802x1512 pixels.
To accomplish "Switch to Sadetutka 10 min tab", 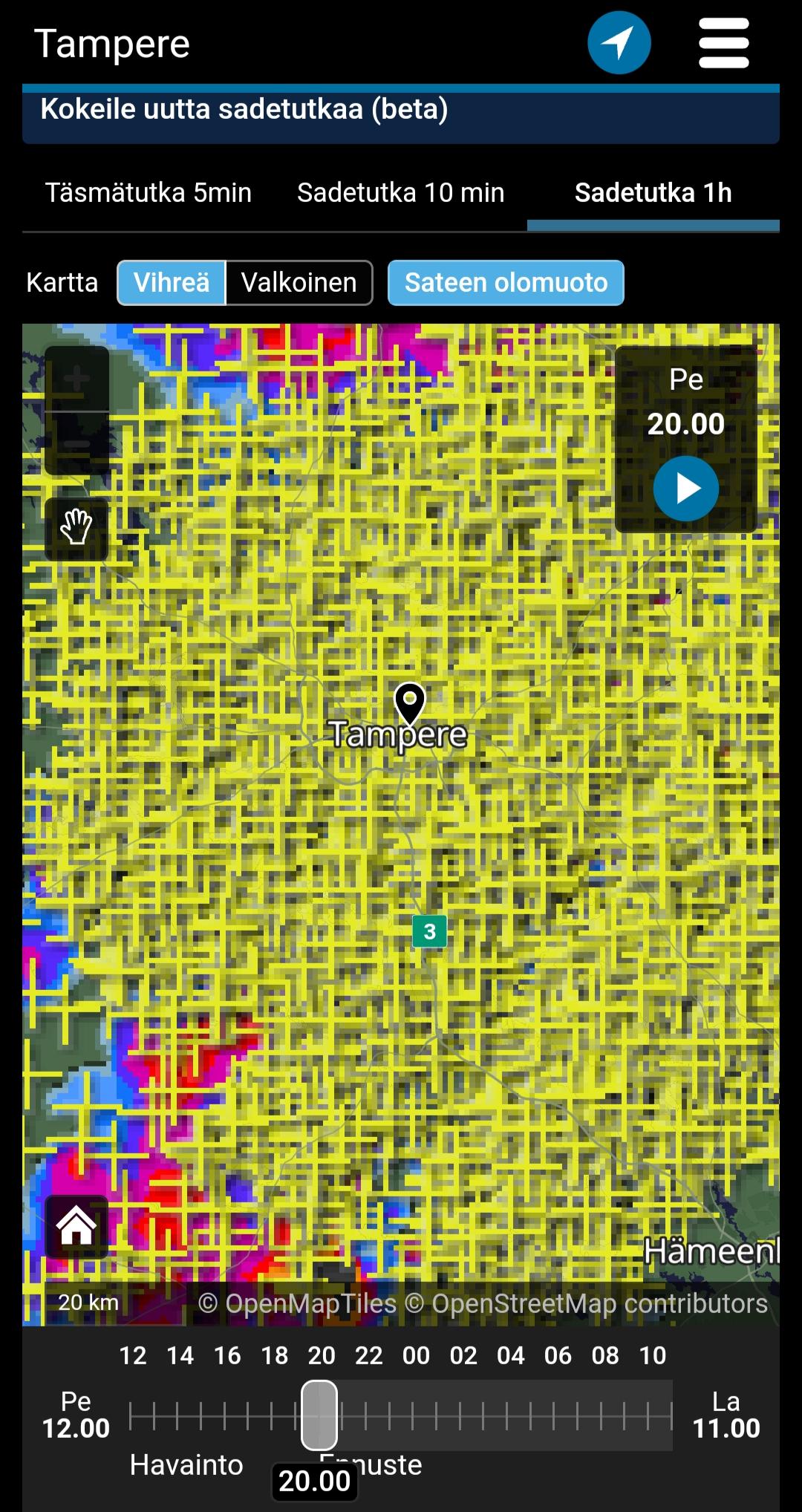I will tap(400, 193).
